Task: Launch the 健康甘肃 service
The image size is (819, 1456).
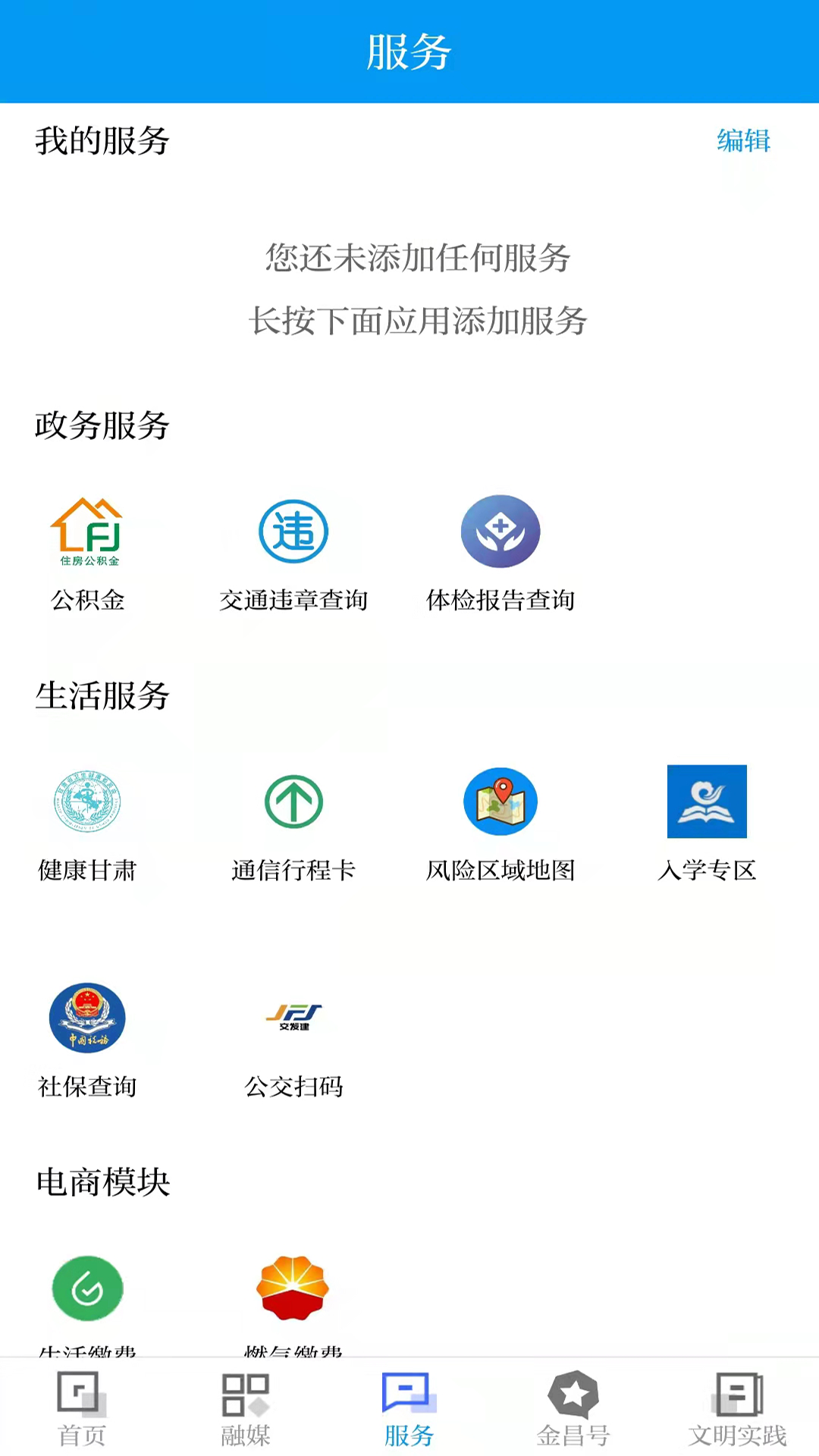Action: pyautogui.click(x=87, y=824)
